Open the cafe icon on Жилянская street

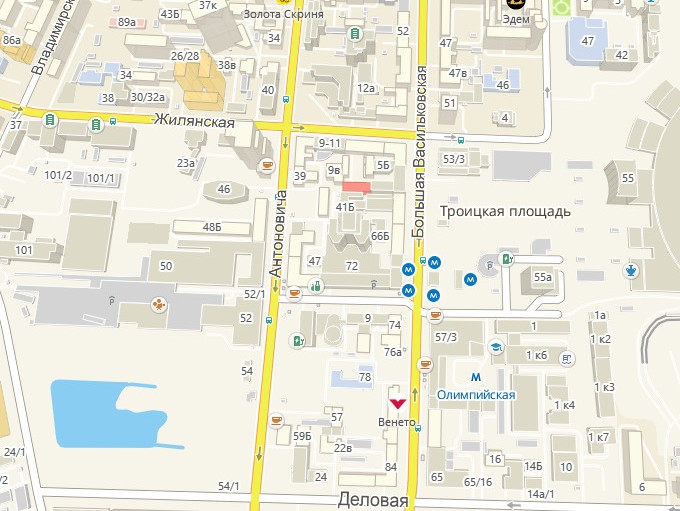[x=266, y=163]
